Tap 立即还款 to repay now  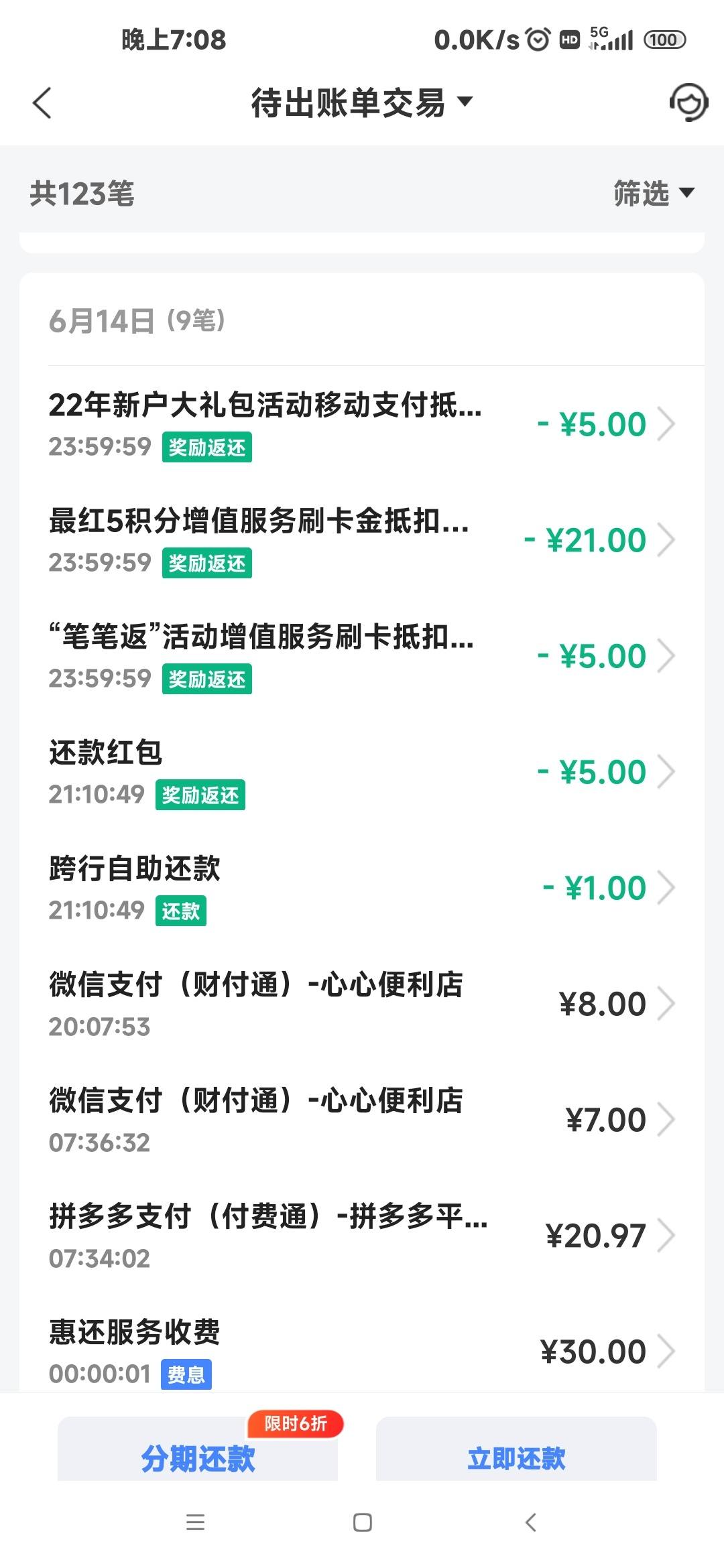516,1449
